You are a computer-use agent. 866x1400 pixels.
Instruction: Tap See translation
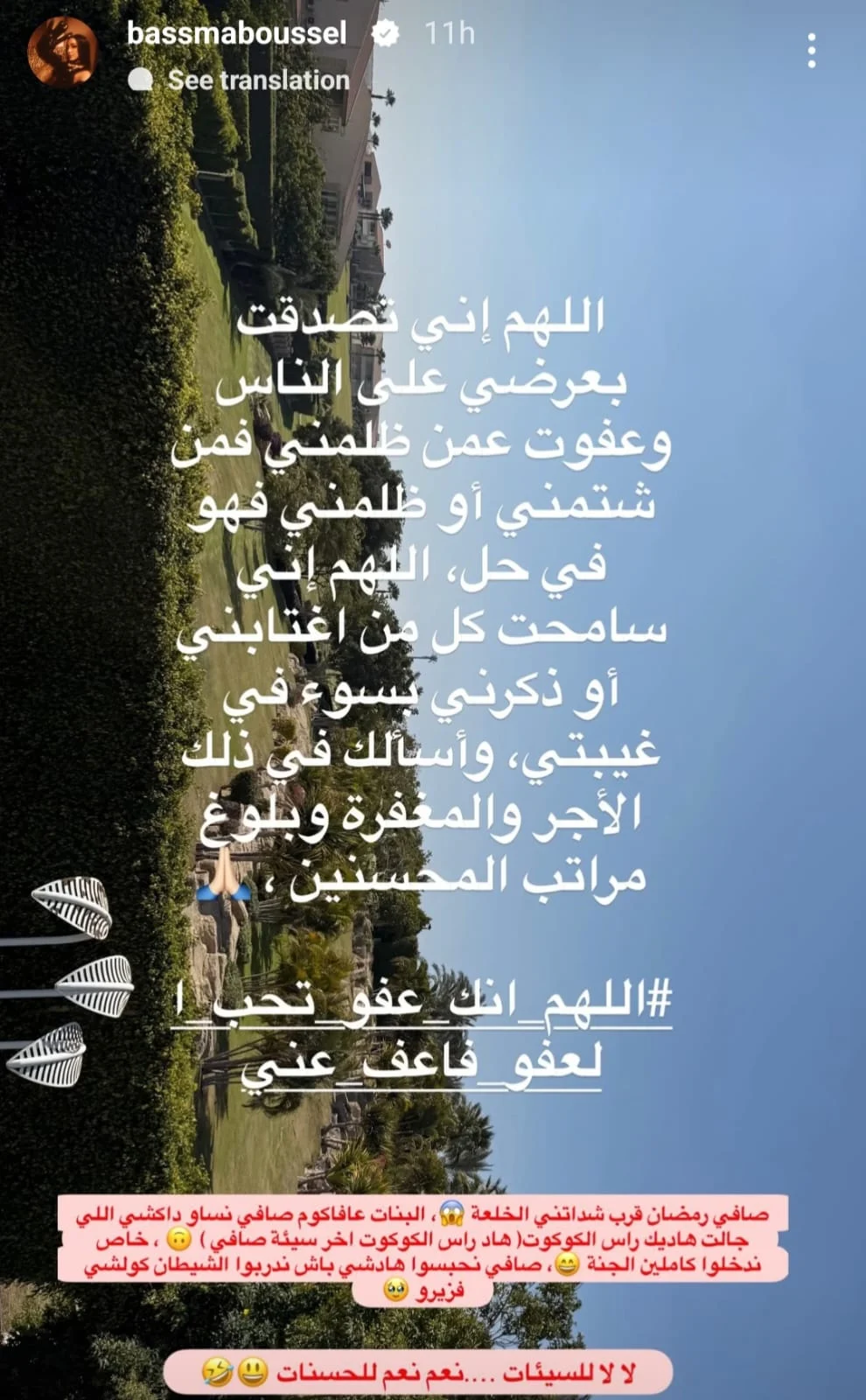tap(257, 80)
